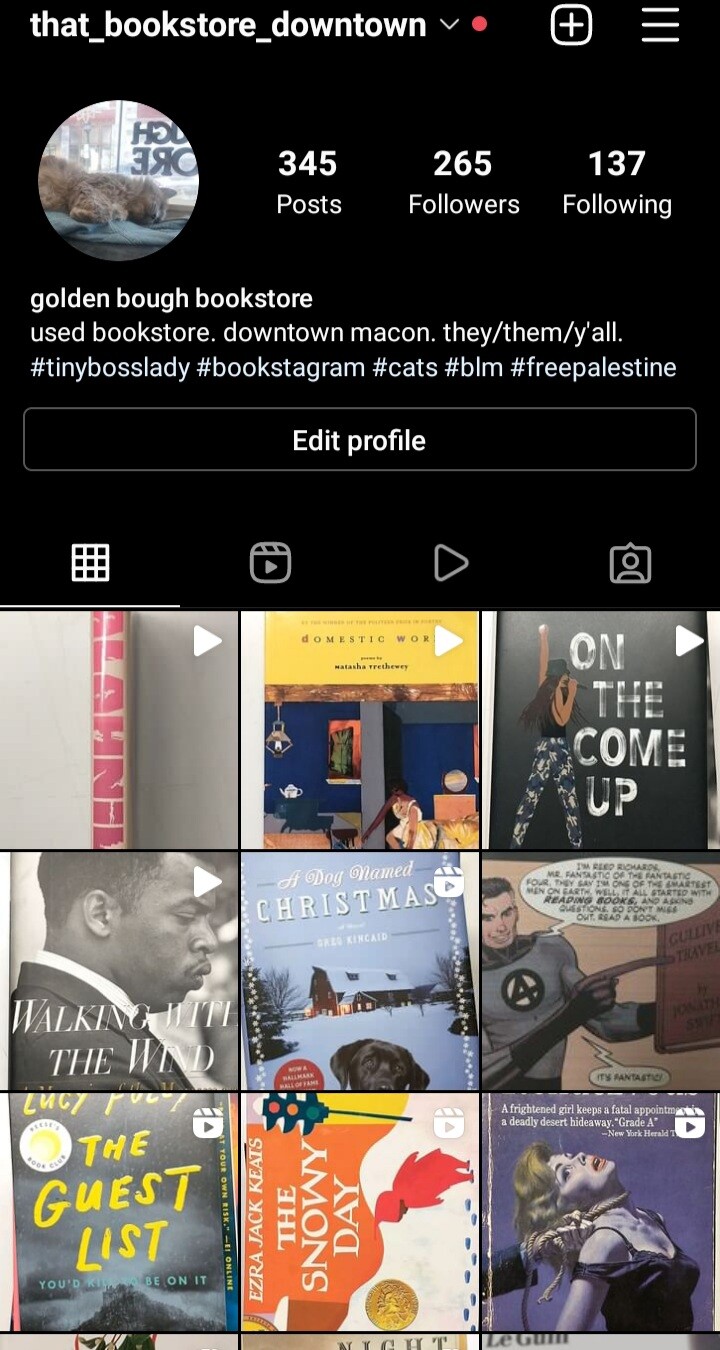720x1350 pixels.
Task: Open the Walking With The Wind post
Action: pyautogui.click(x=119, y=971)
